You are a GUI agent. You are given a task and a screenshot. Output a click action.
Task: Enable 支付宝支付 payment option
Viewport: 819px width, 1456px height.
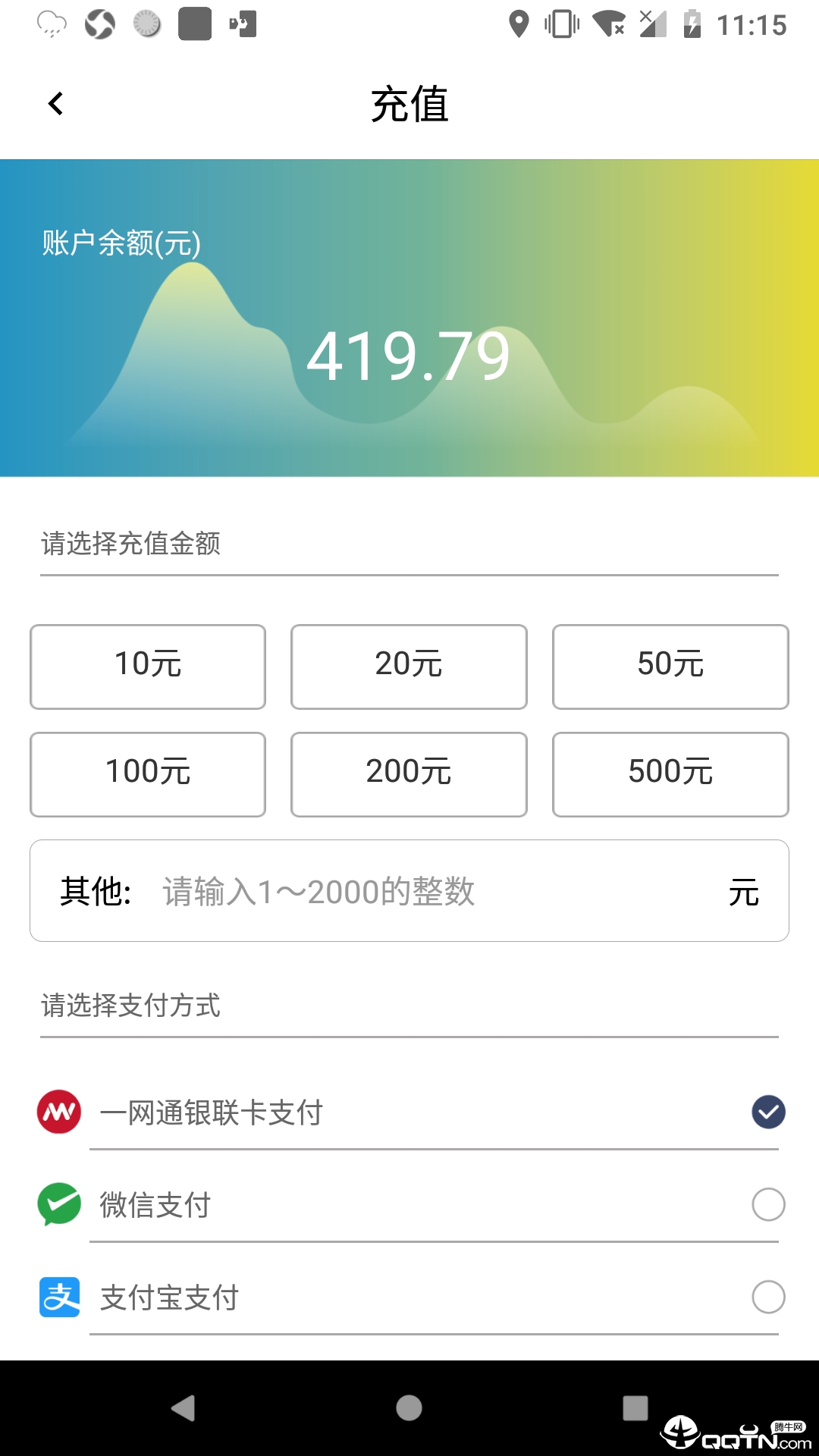768,1298
